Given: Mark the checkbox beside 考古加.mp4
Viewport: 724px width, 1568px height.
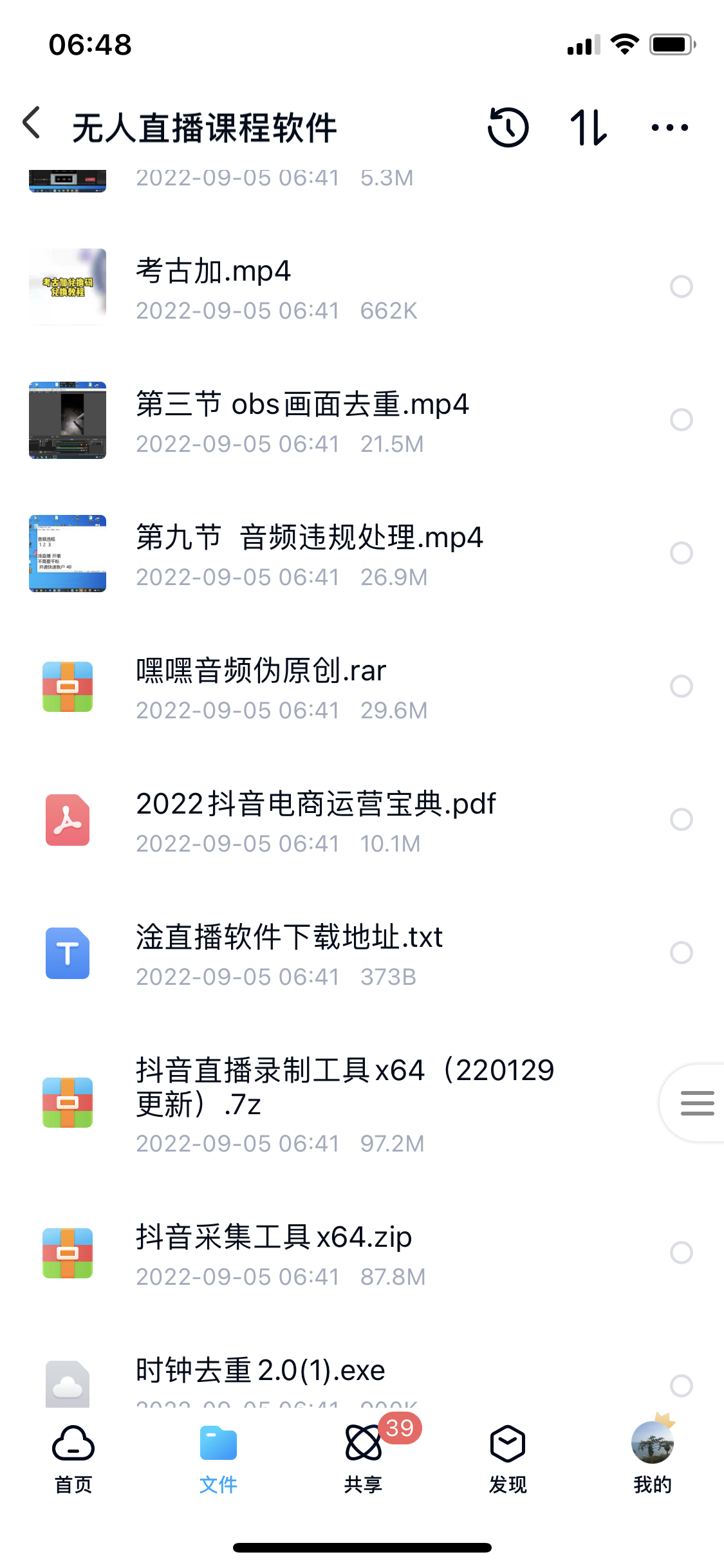Looking at the screenshot, I should 681,286.
